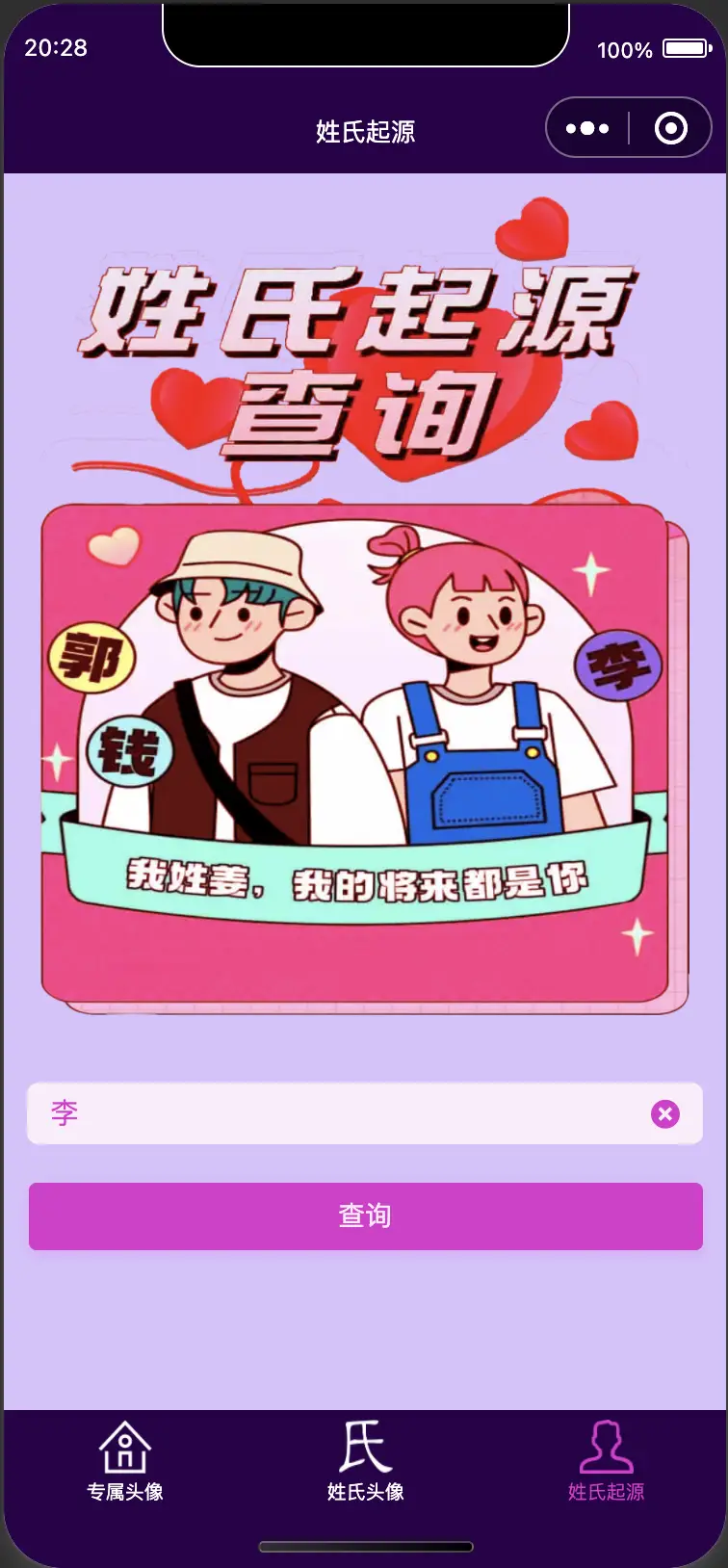Open the mini program more options menu
Viewport: 728px width, 1568px height.
tap(587, 128)
